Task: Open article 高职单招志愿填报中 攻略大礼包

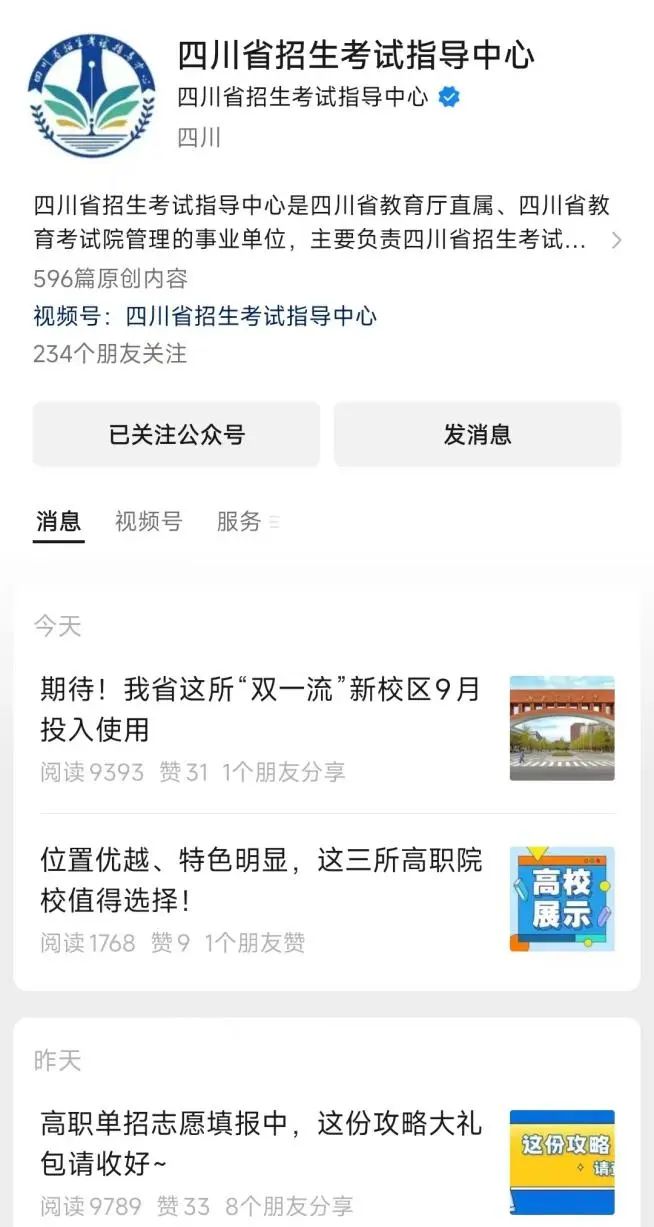Action: (x=260, y=1143)
